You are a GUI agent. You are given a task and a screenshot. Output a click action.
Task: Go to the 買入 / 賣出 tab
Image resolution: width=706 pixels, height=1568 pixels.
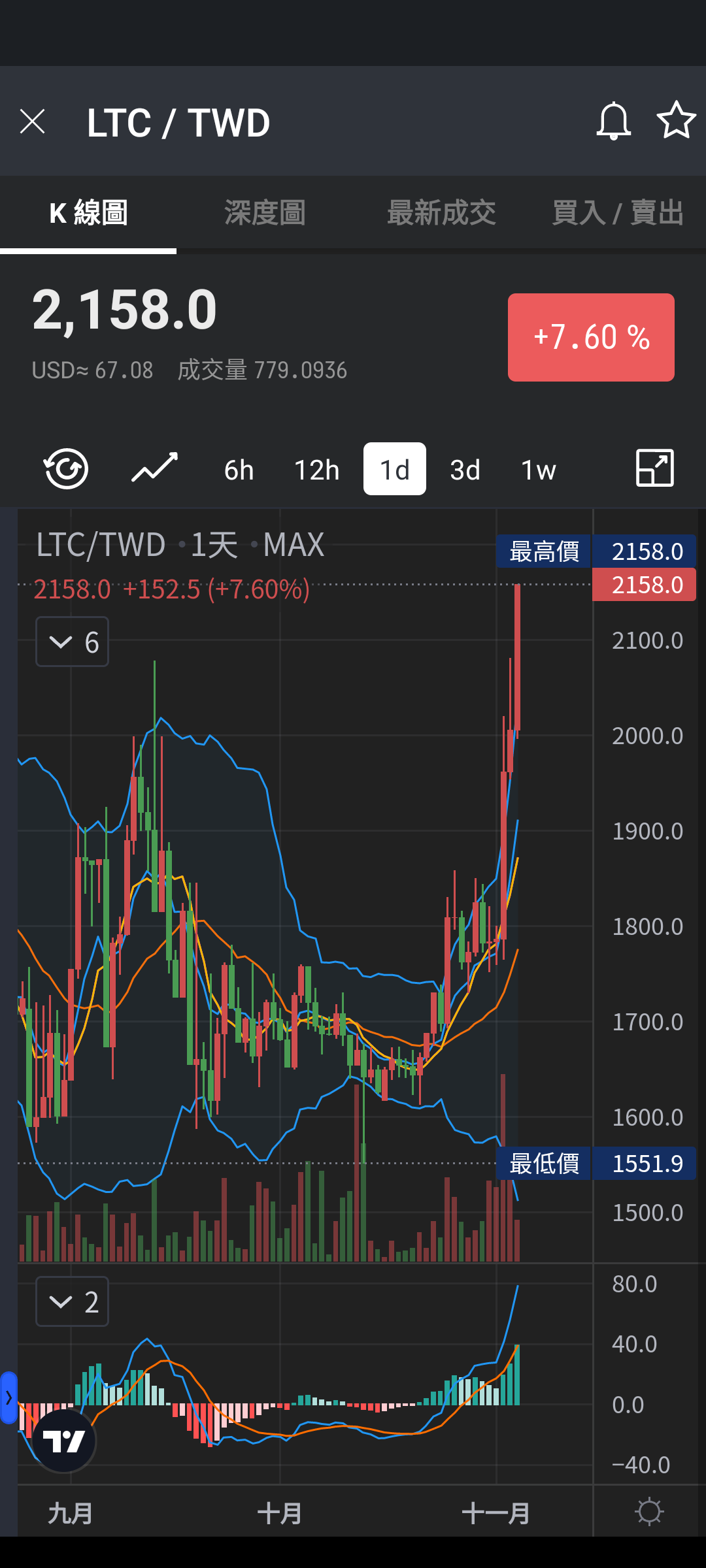pos(618,213)
